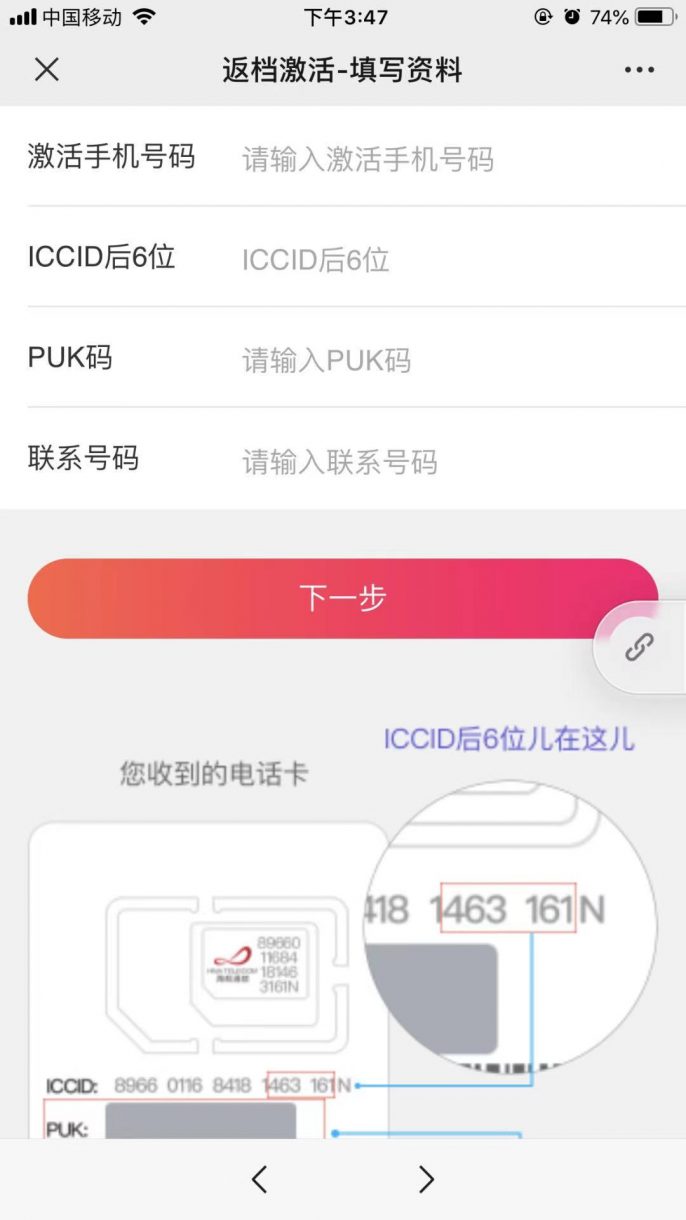Open the floating link icon
This screenshot has height=1220, width=686.
coord(640,647)
